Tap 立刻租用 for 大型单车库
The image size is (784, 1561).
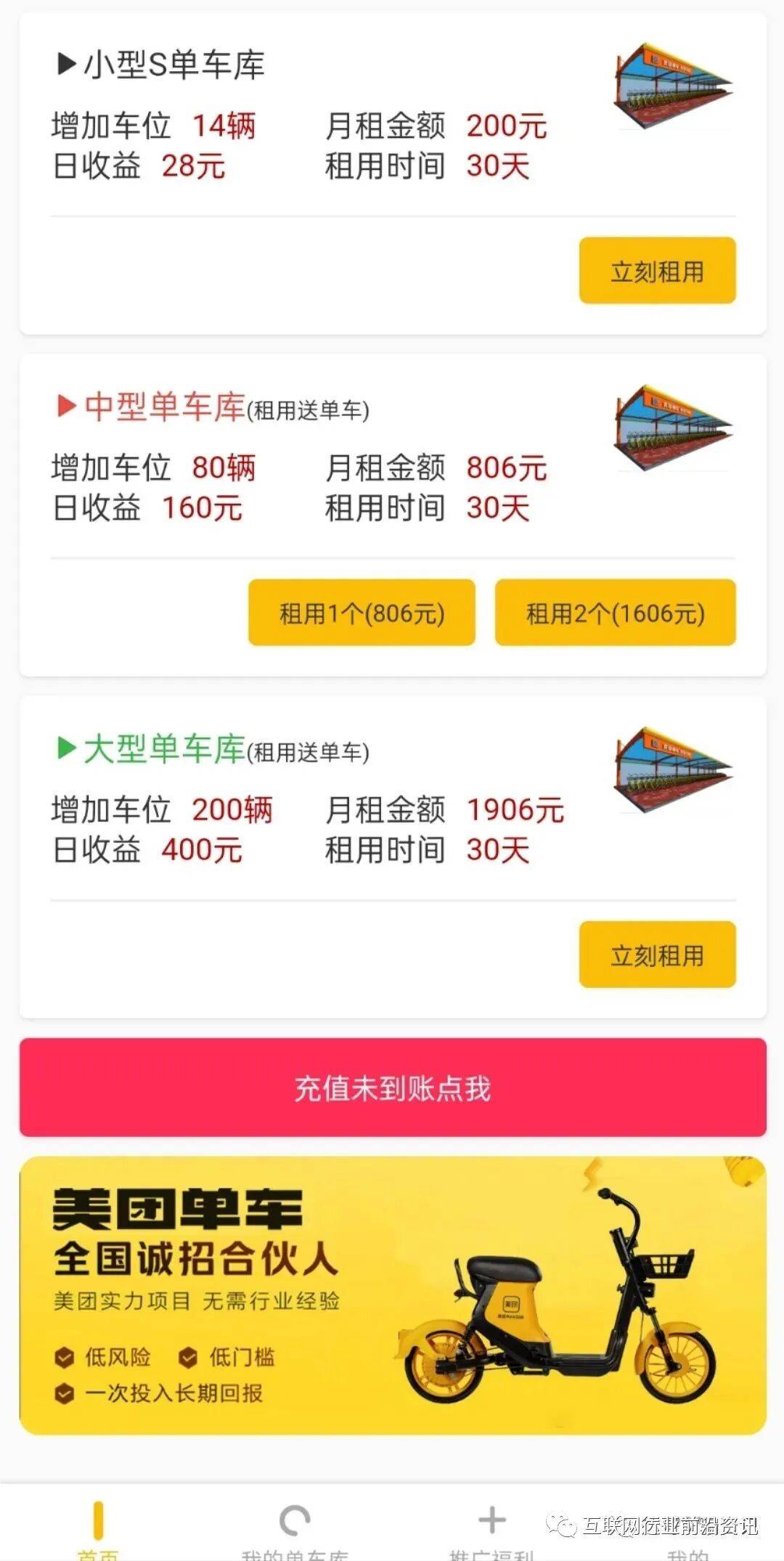(657, 955)
